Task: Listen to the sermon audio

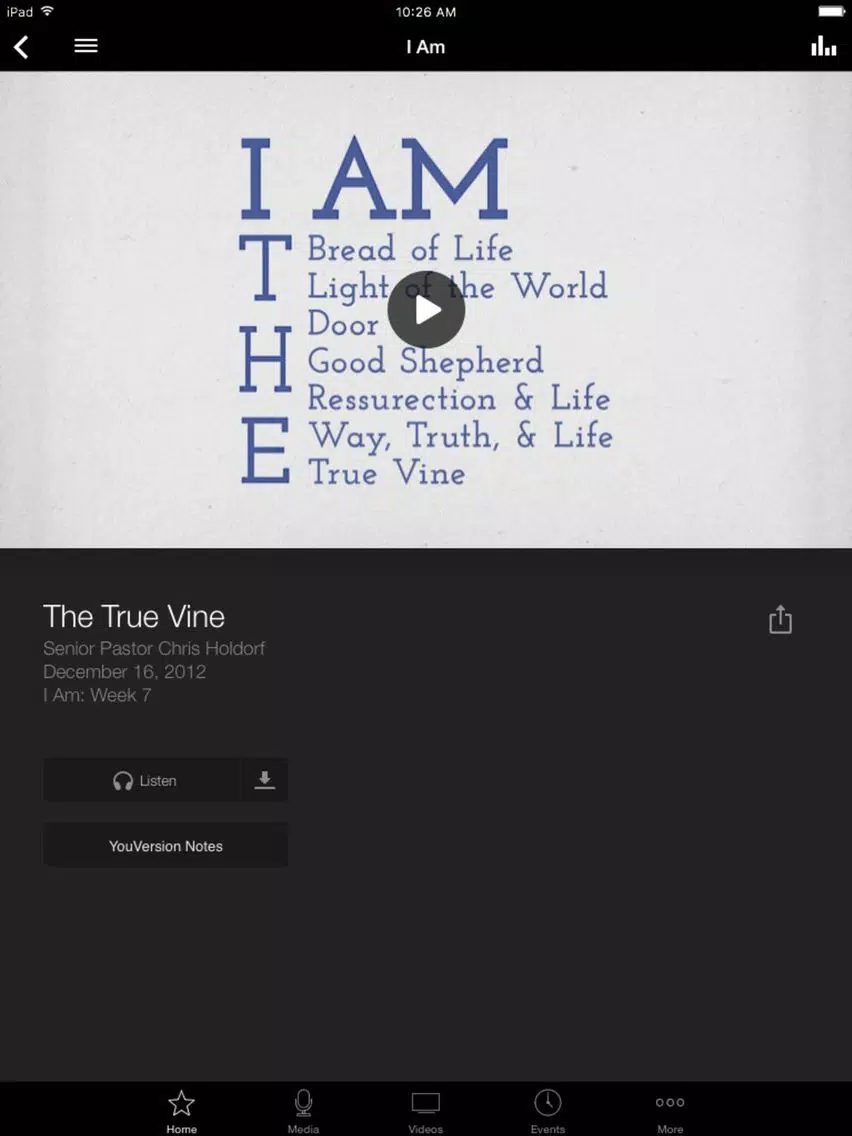Action: coord(143,781)
